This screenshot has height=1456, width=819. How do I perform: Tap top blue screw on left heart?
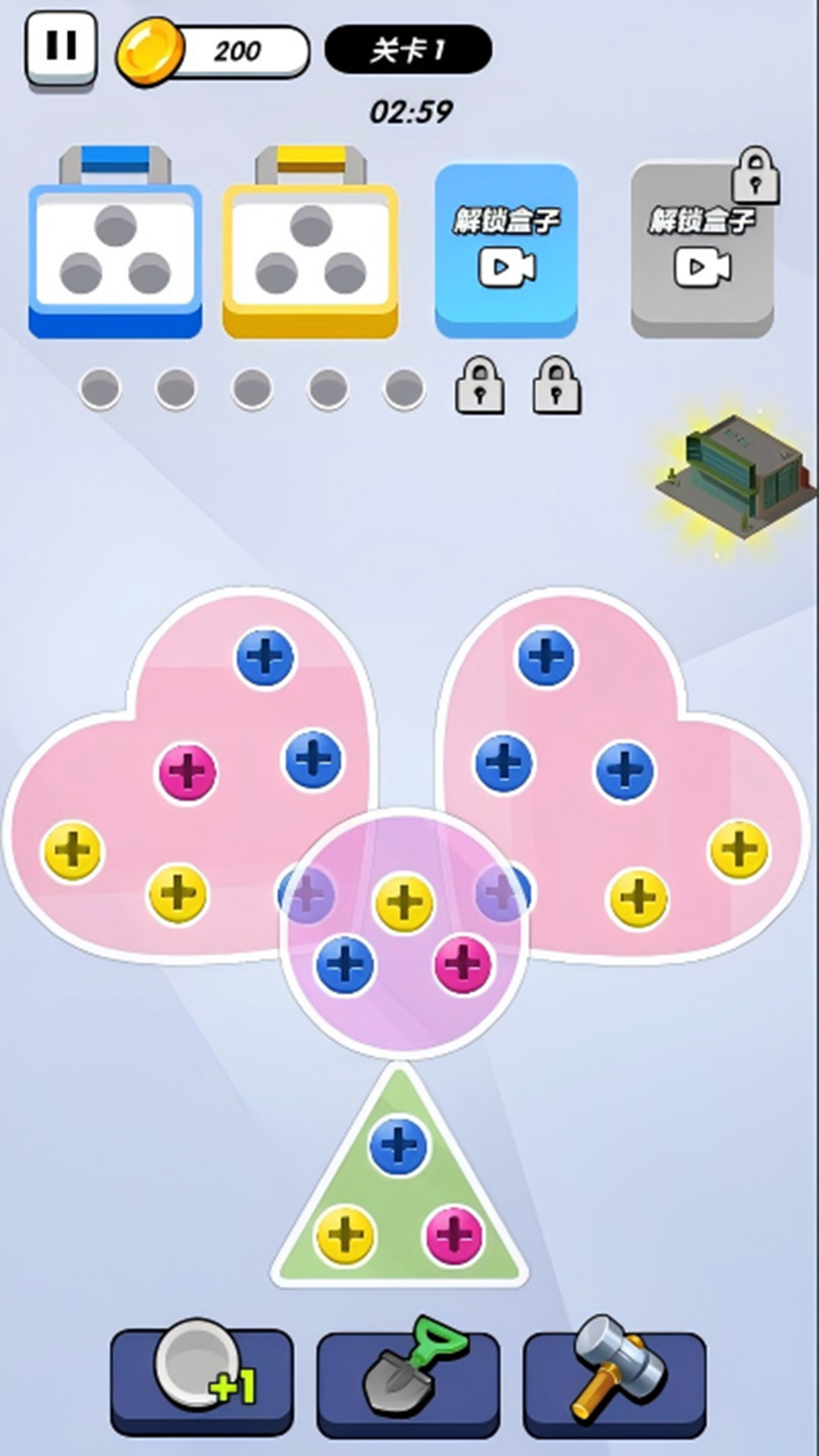[265, 657]
